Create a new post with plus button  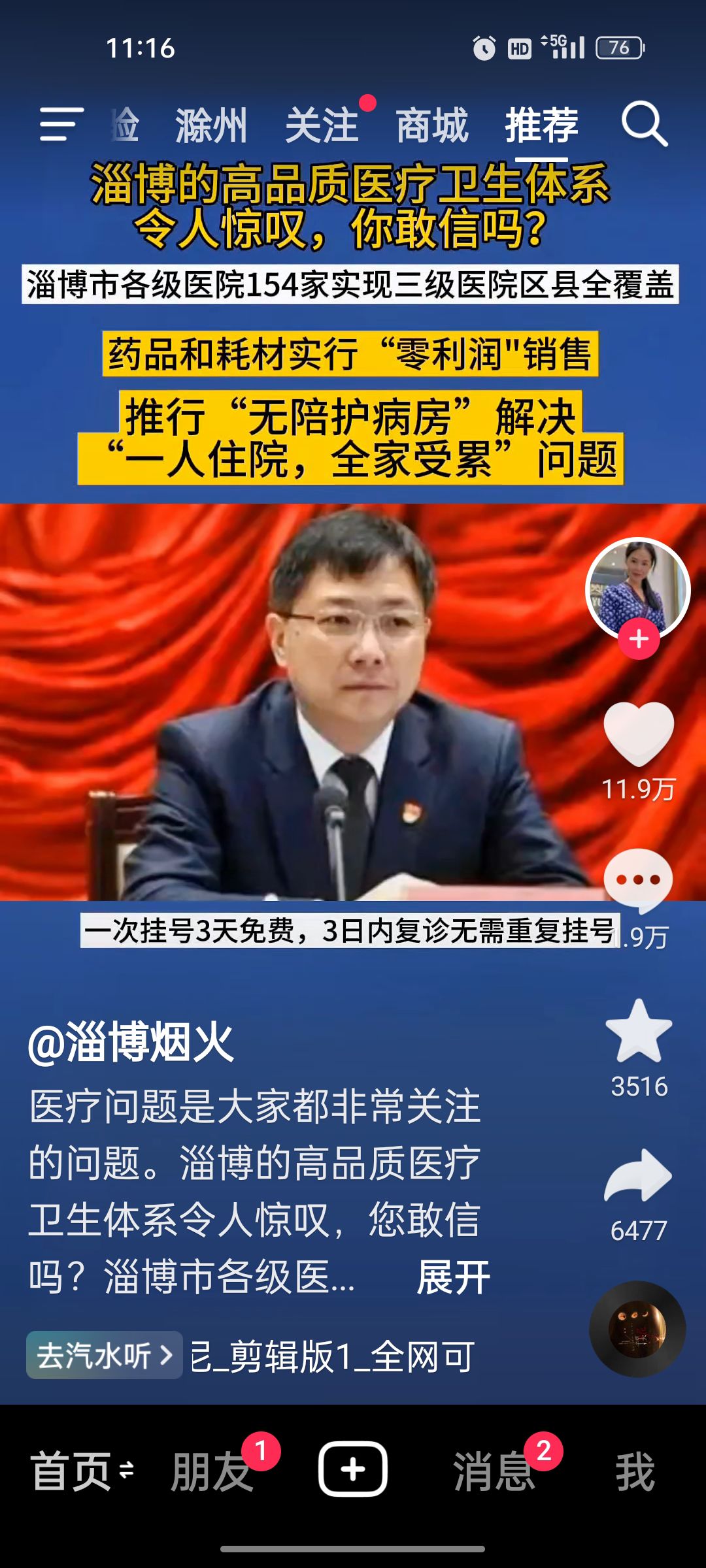353,1469
